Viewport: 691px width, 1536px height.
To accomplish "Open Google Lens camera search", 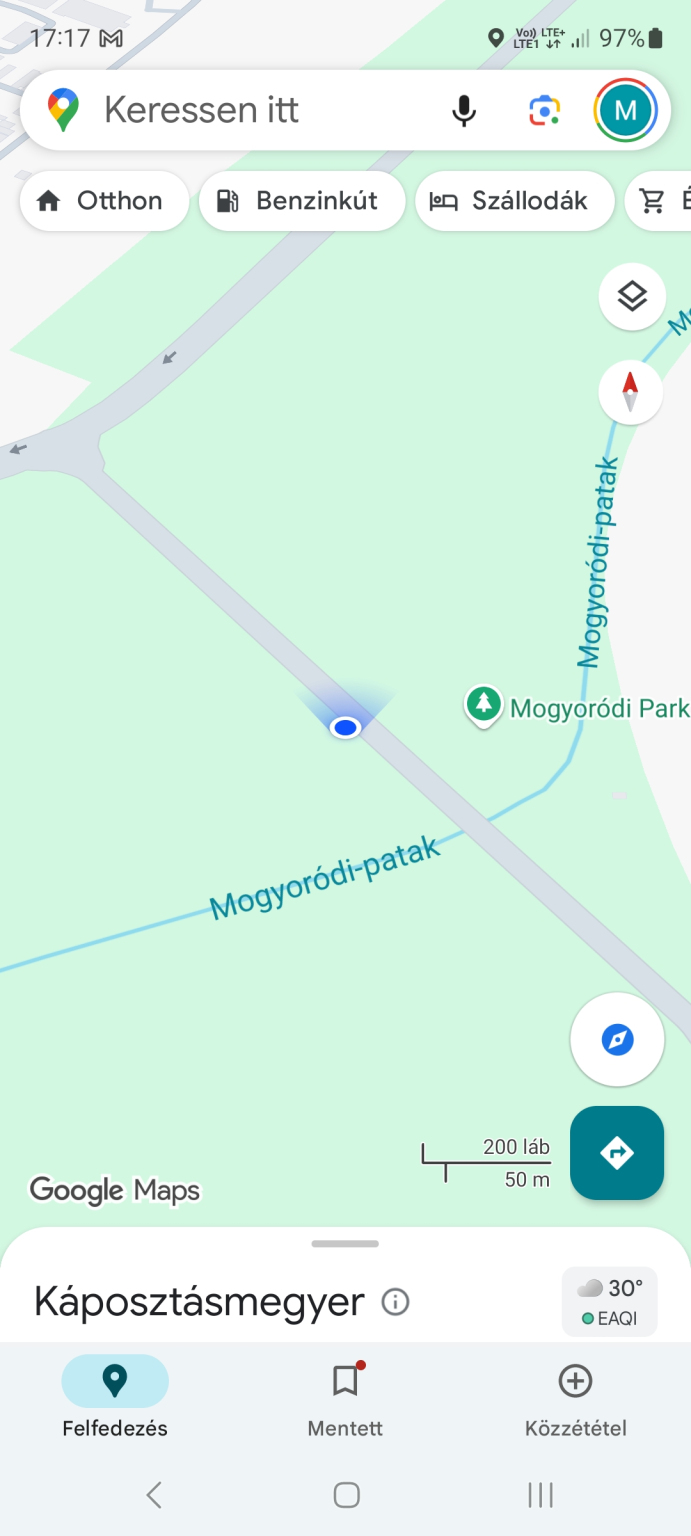I will pyautogui.click(x=544, y=110).
